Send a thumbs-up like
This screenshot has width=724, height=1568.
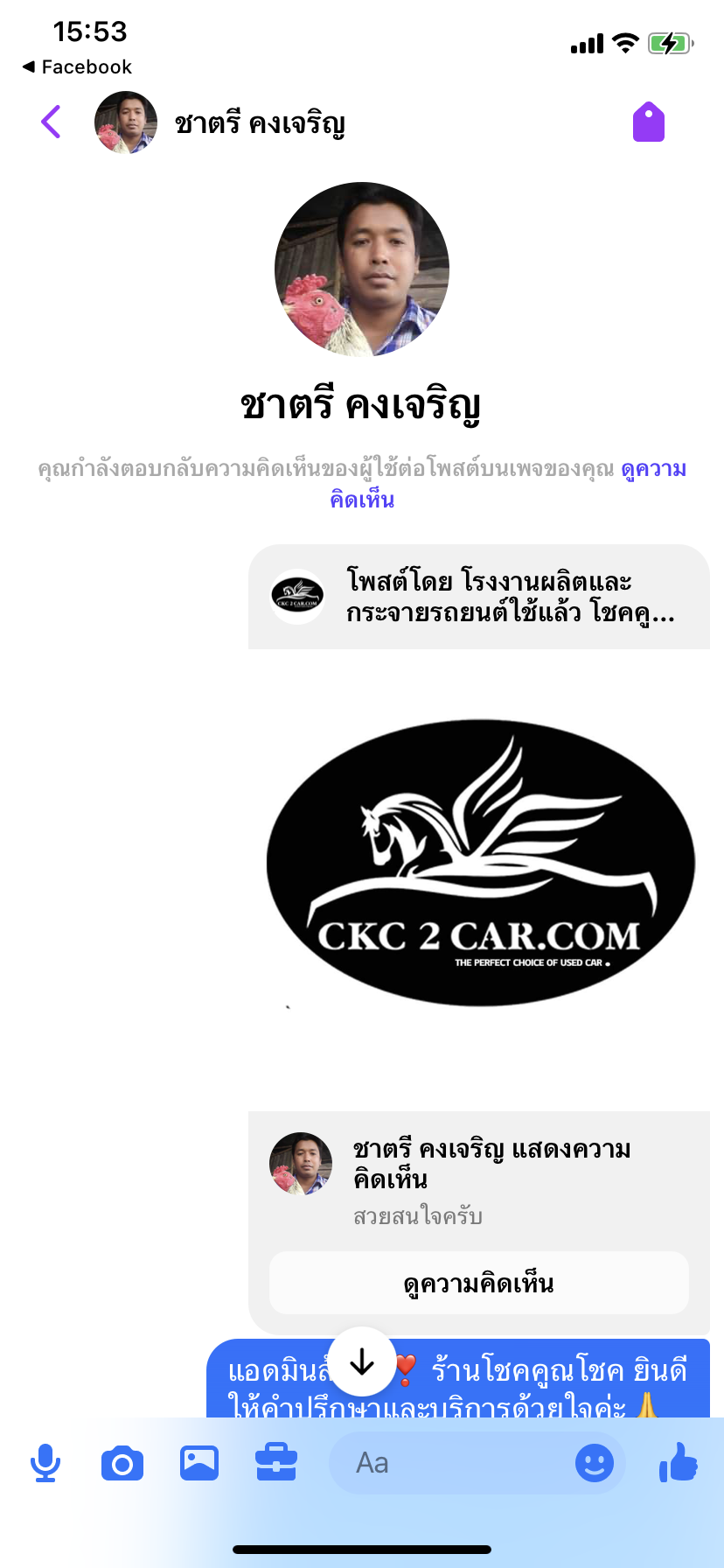coord(679,1462)
